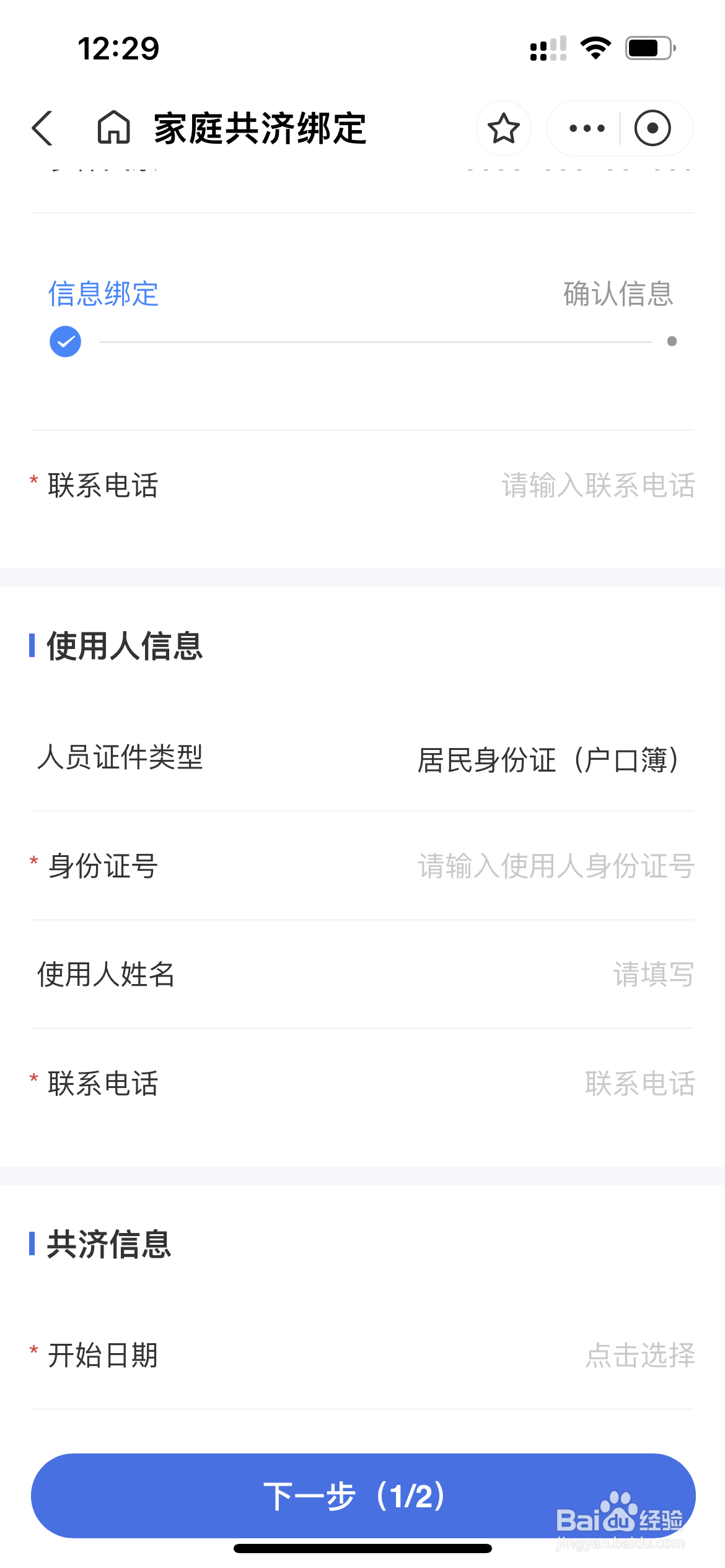Go back using the top-left arrow
The height and width of the screenshot is (1568, 725).
click(x=42, y=128)
